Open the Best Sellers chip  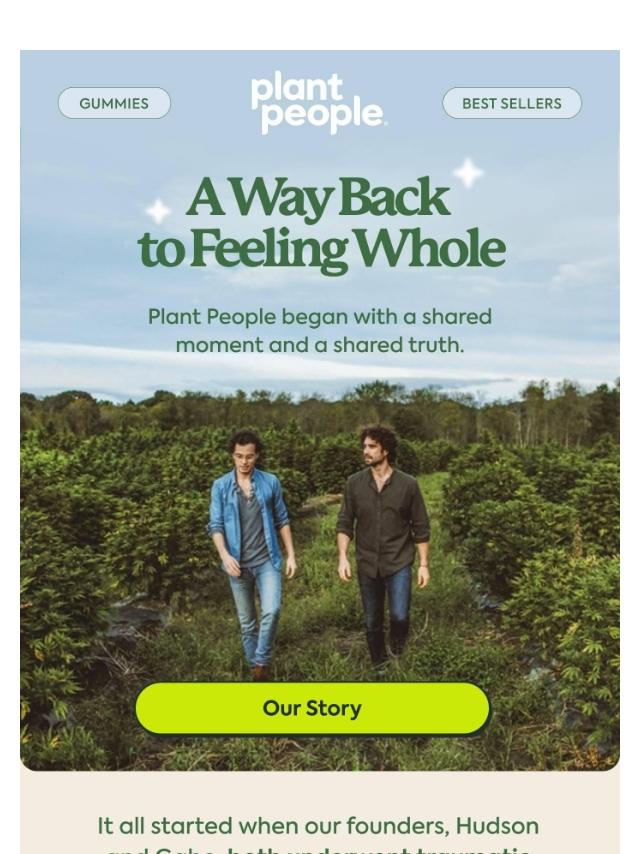511,103
